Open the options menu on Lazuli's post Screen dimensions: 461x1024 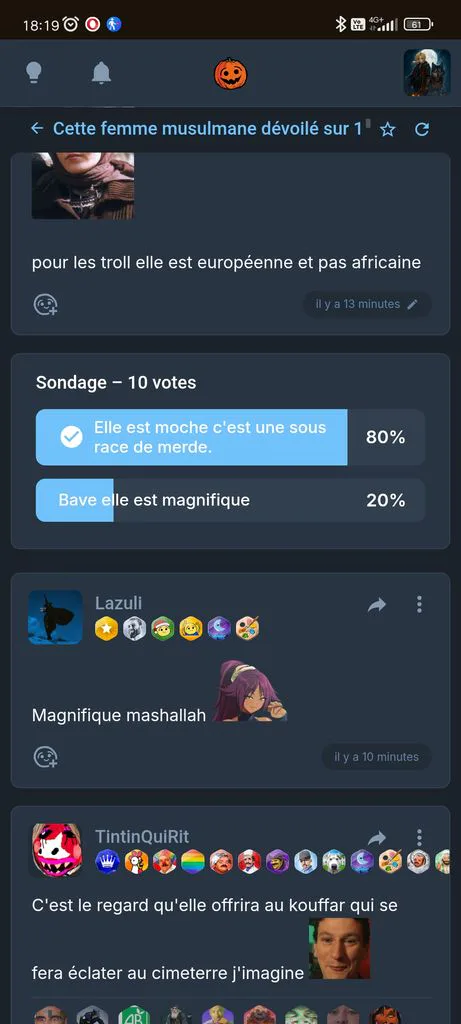419,604
